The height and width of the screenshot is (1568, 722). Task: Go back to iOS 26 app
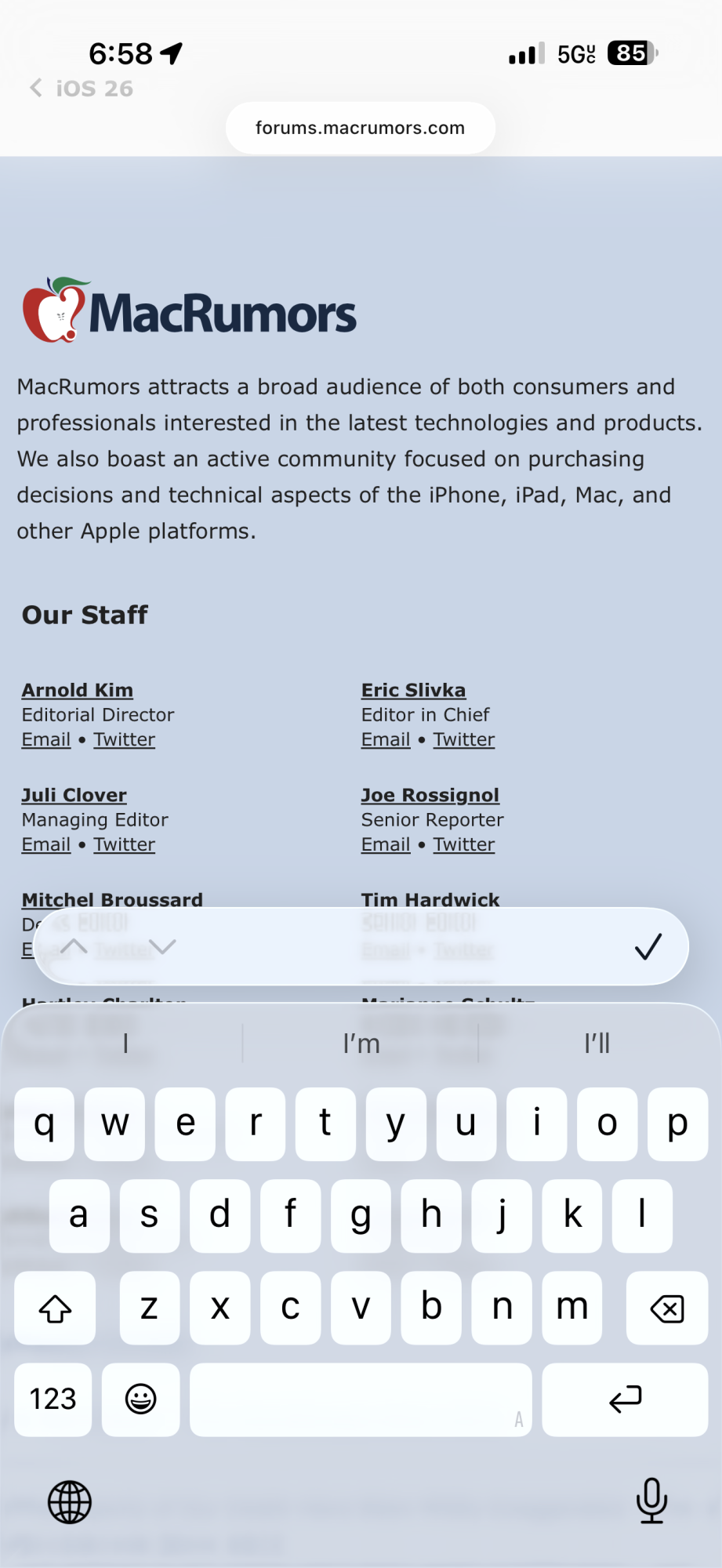82,89
